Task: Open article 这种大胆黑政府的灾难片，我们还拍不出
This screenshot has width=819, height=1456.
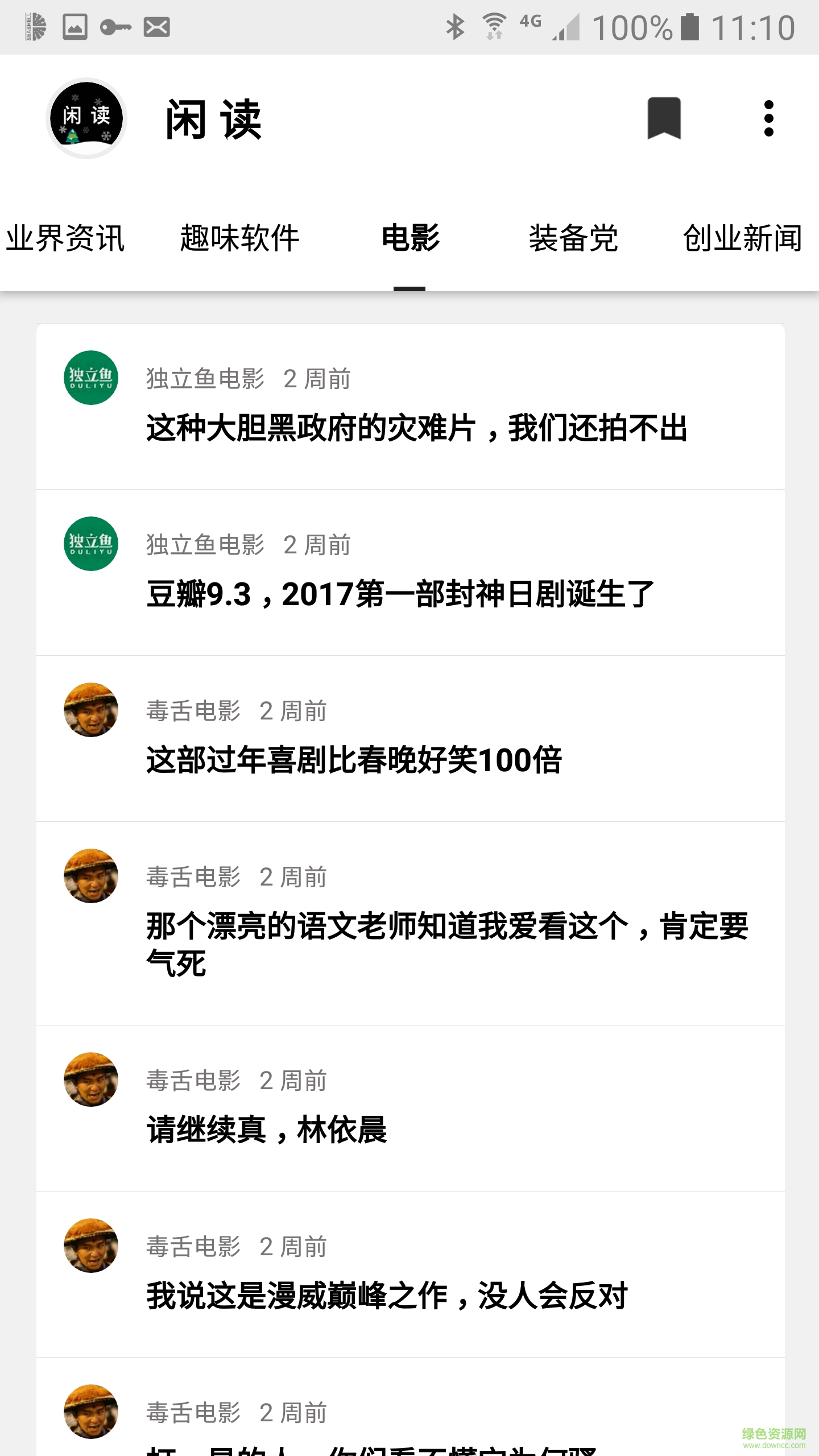Action: coord(416,428)
